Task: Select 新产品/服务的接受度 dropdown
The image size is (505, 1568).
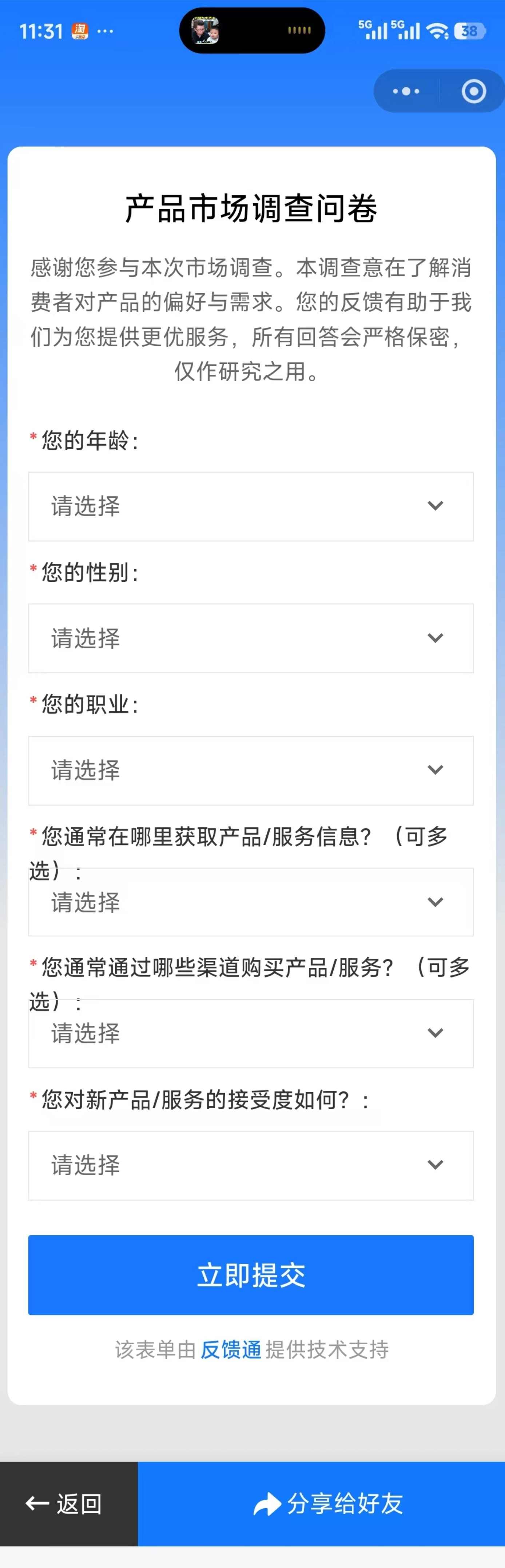Action: click(251, 1165)
